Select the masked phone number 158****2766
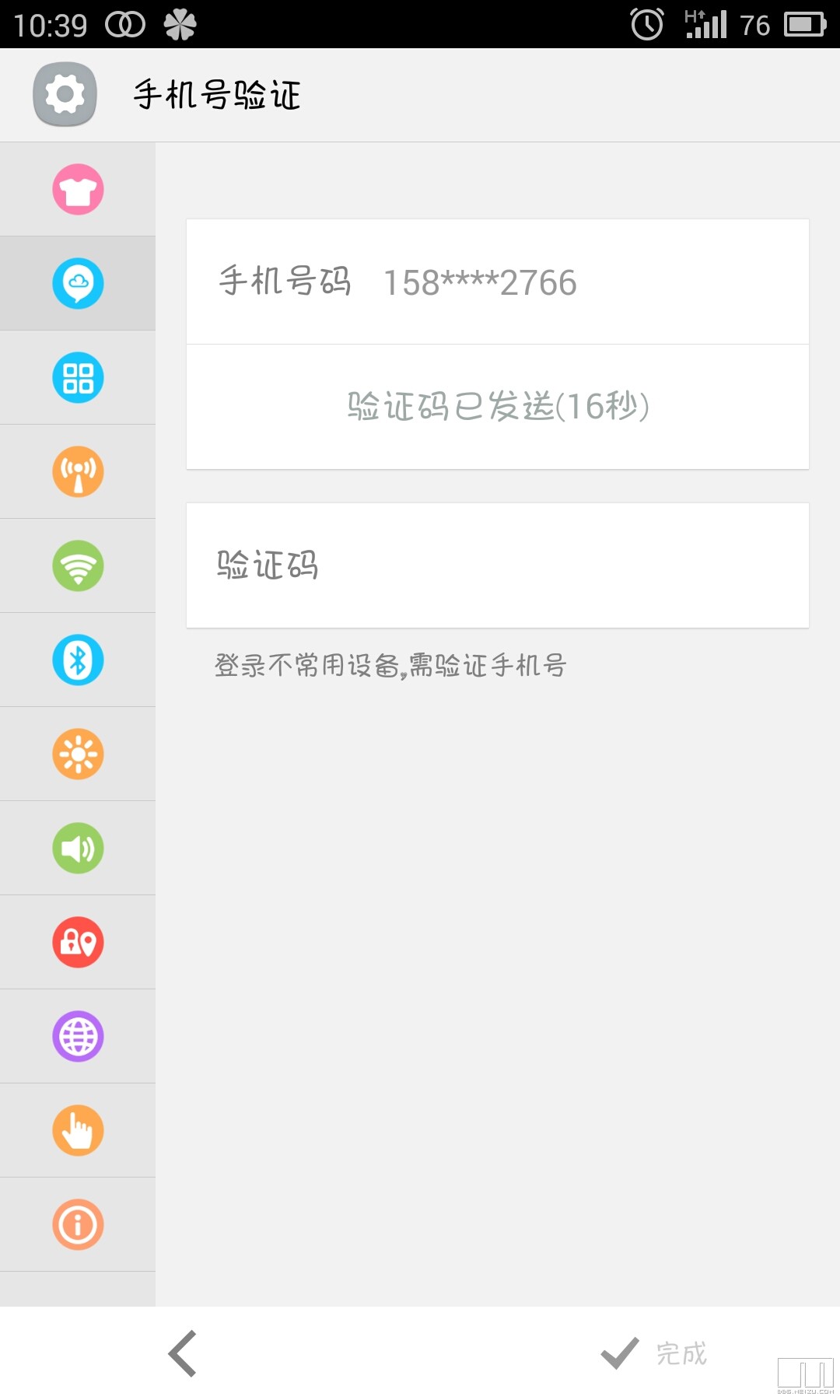This screenshot has width=840, height=1400. [480, 283]
